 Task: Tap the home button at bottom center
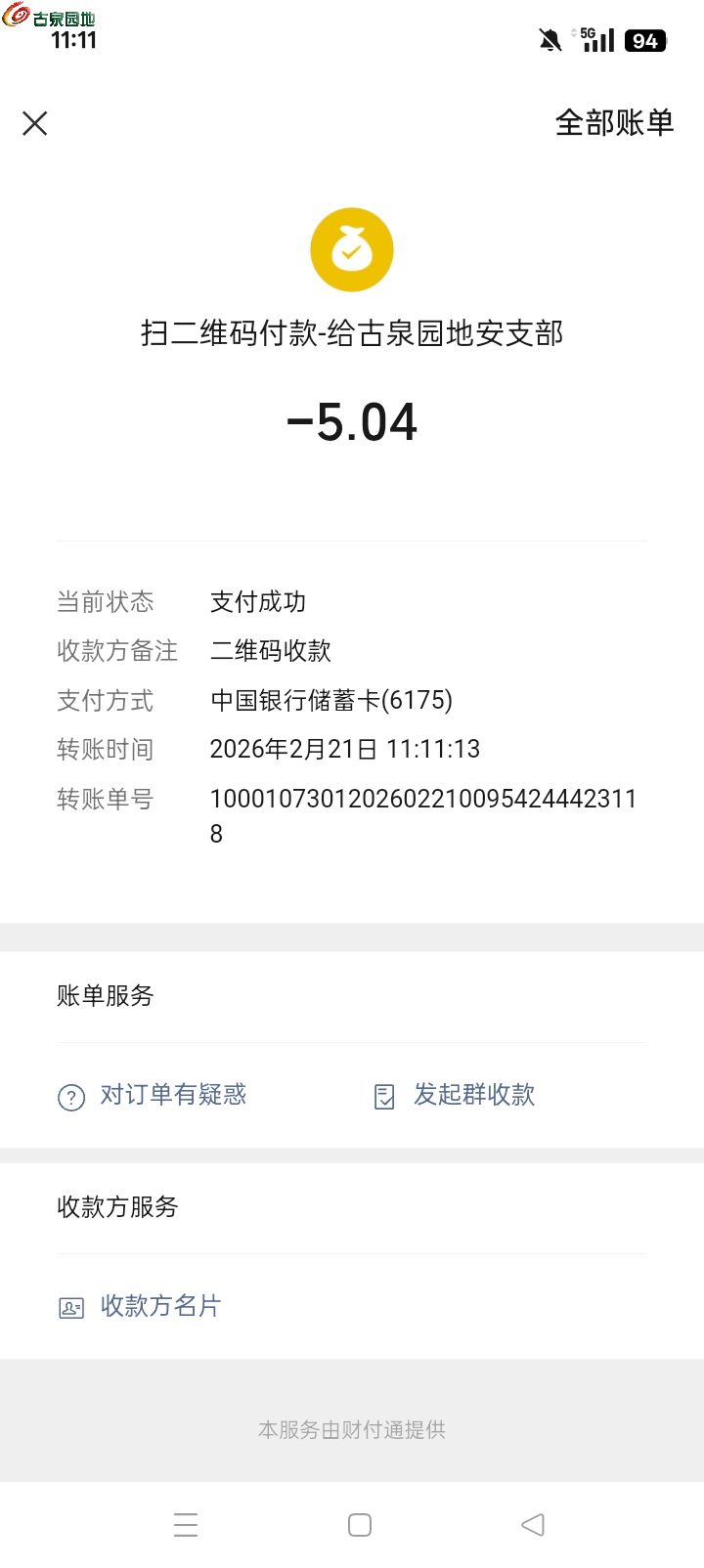click(360, 1524)
